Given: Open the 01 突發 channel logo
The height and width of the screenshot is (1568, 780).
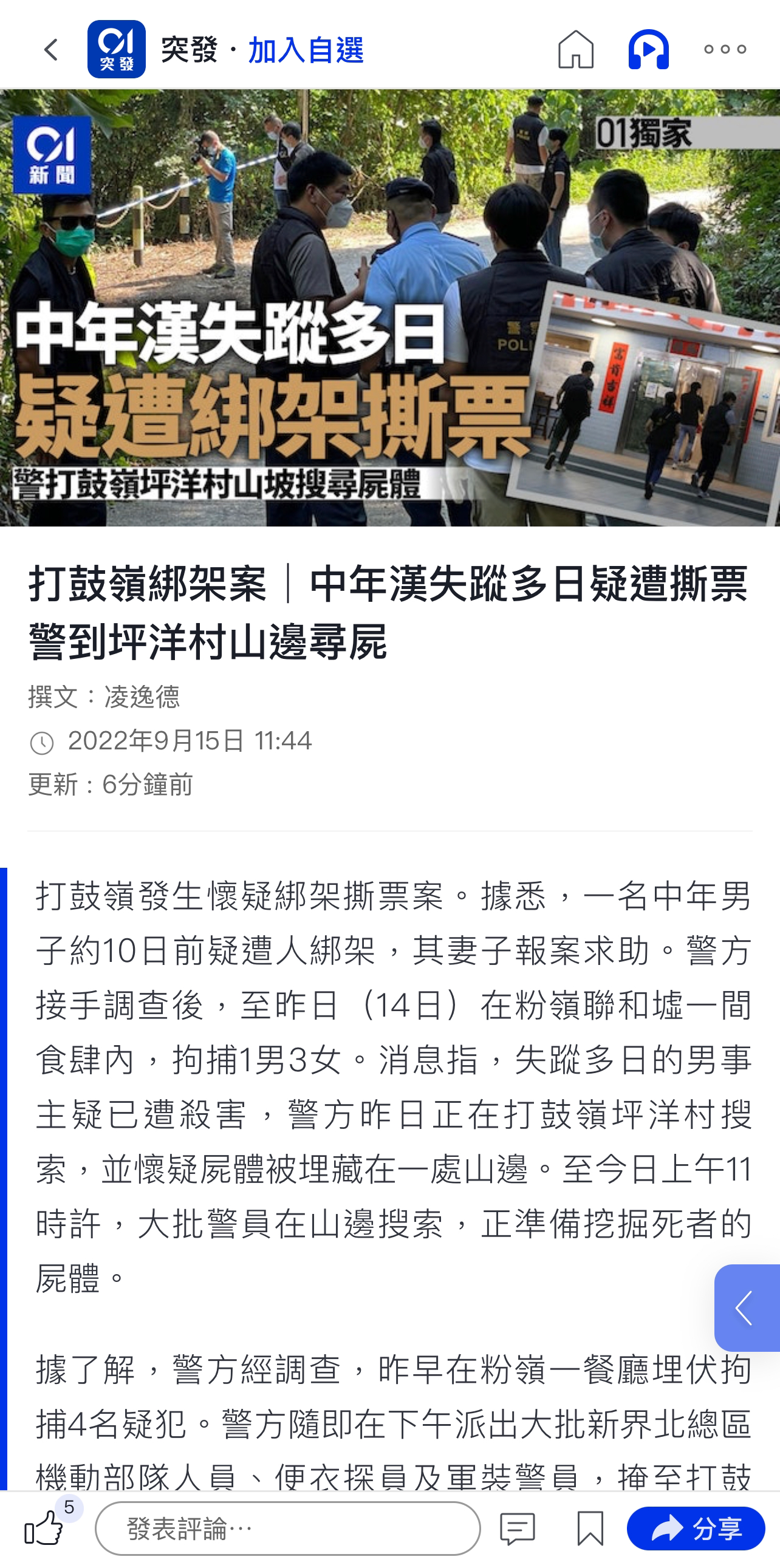Looking at the screenshot, I should [116, 49].
